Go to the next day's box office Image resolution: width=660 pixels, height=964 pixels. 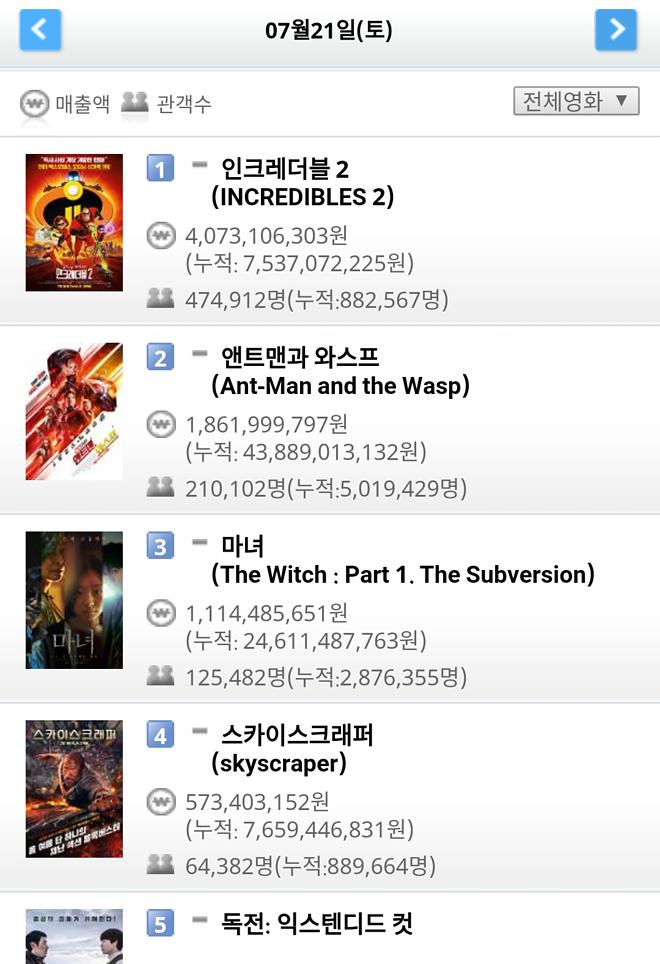[x=615, y=30]
